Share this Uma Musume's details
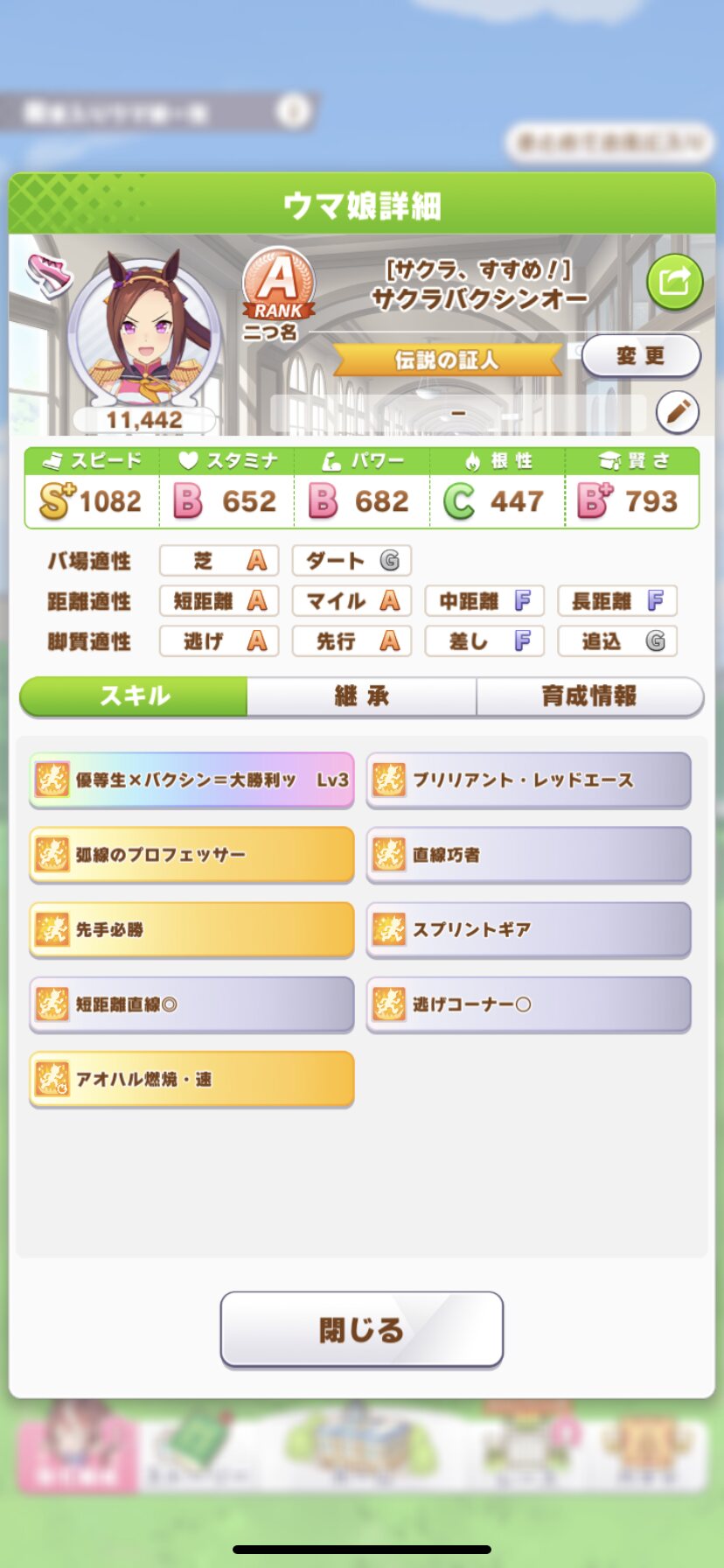The image size is (724, 1568). [674, 282]
